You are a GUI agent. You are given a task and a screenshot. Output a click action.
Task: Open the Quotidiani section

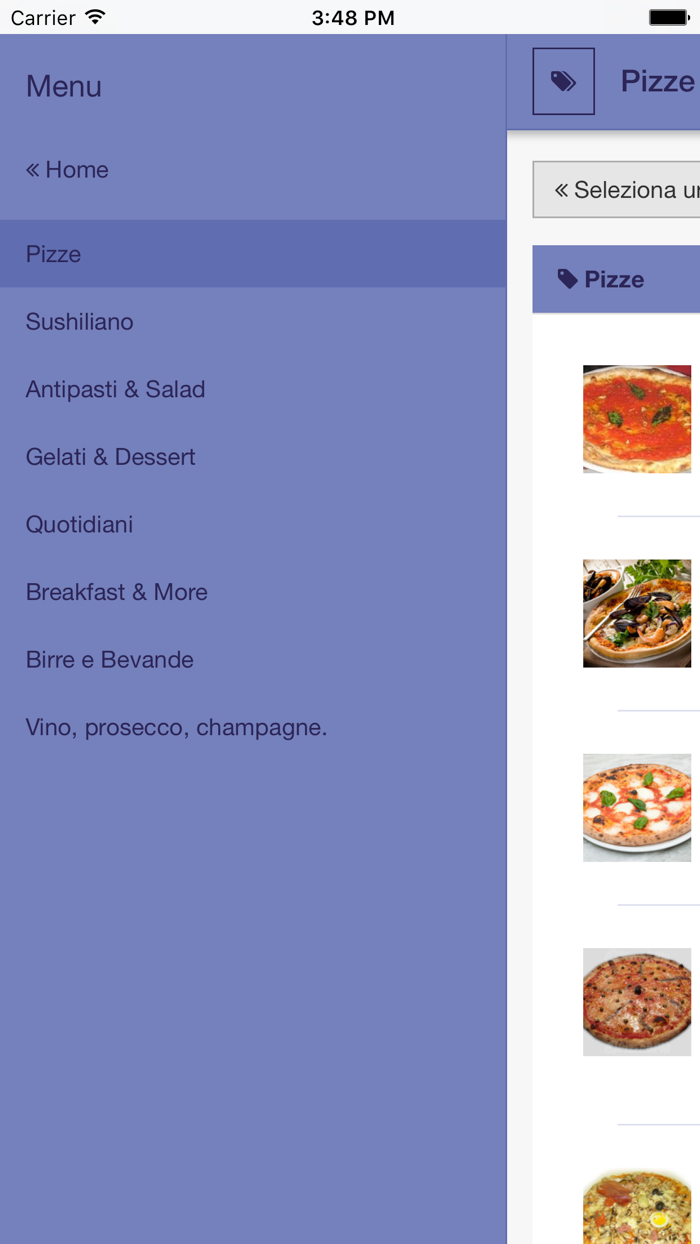(80, 524)
